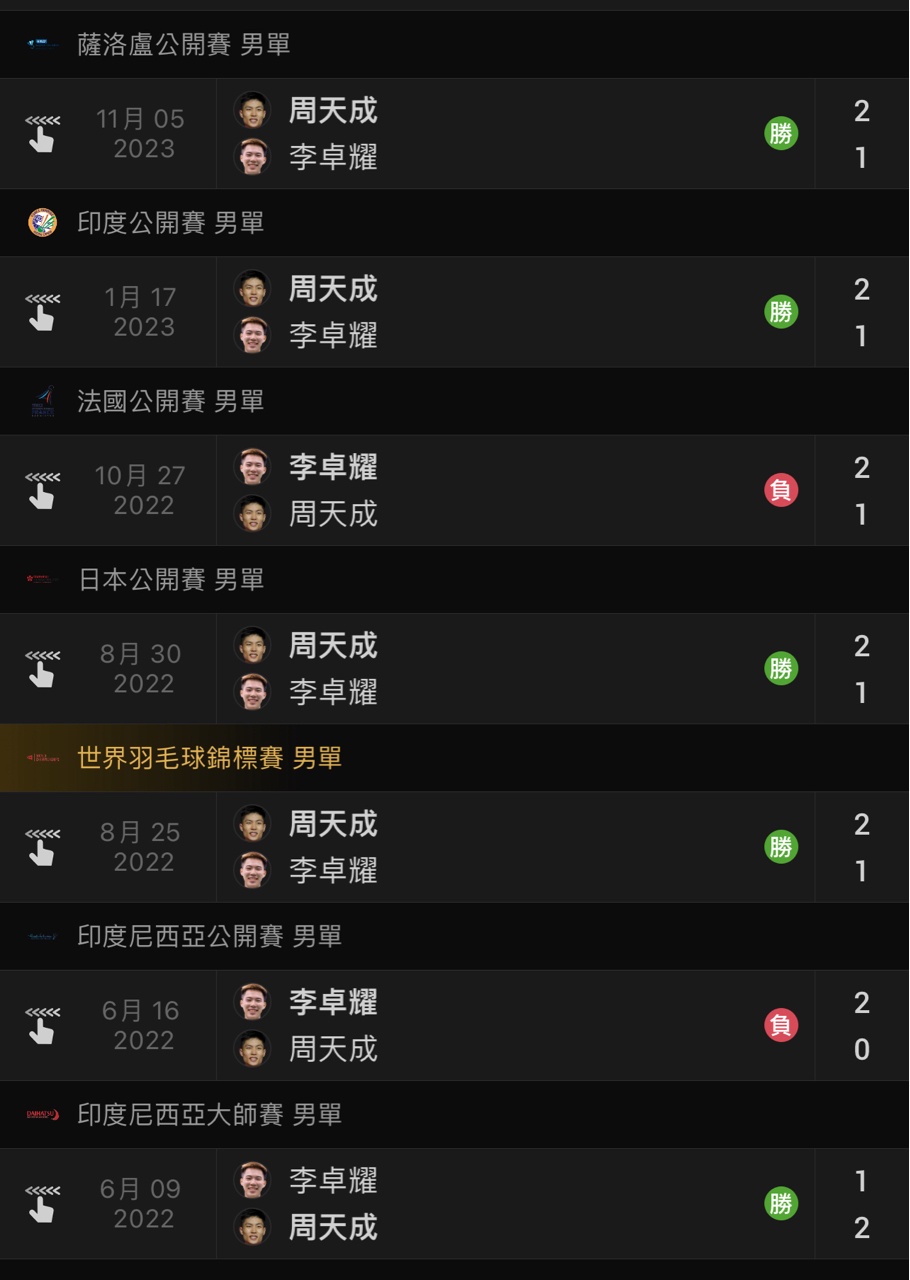Open 印度公開賽 男單 tournament header
The image size is (910, 1280).
pyautogui.click(x=171, y=222)
